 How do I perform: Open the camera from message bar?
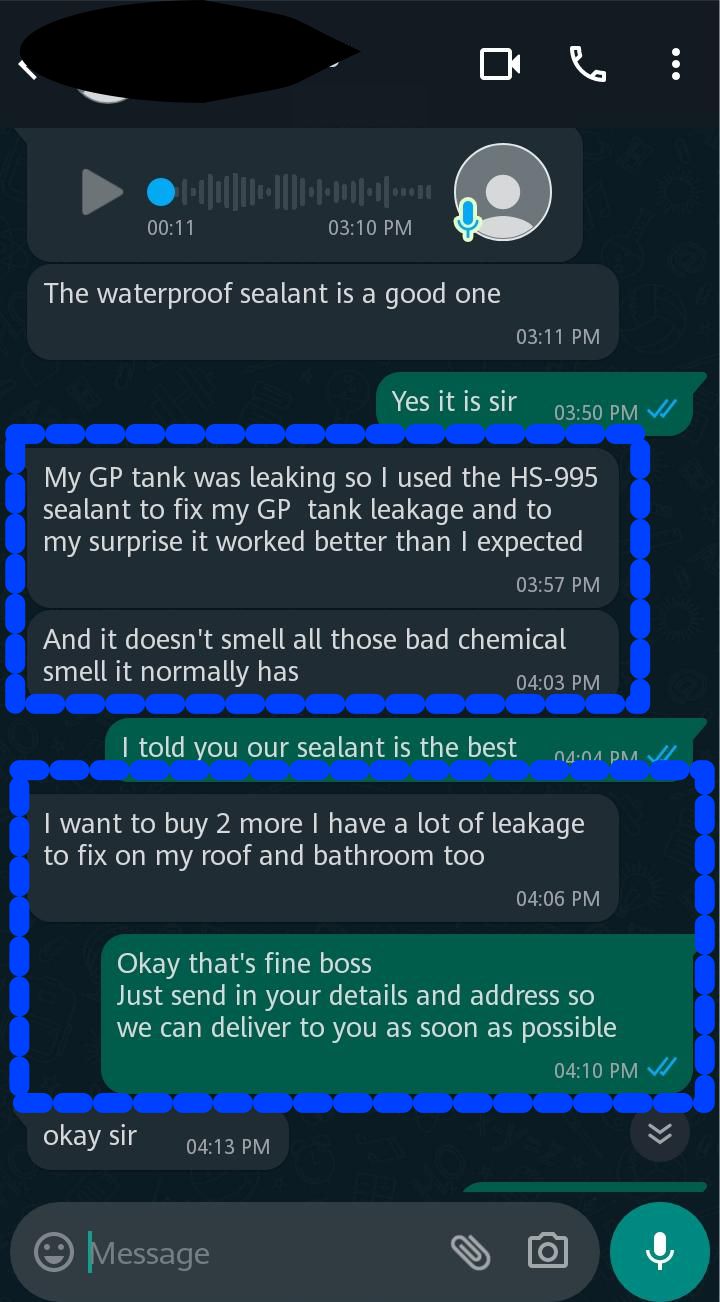[x=547, y=1252]
